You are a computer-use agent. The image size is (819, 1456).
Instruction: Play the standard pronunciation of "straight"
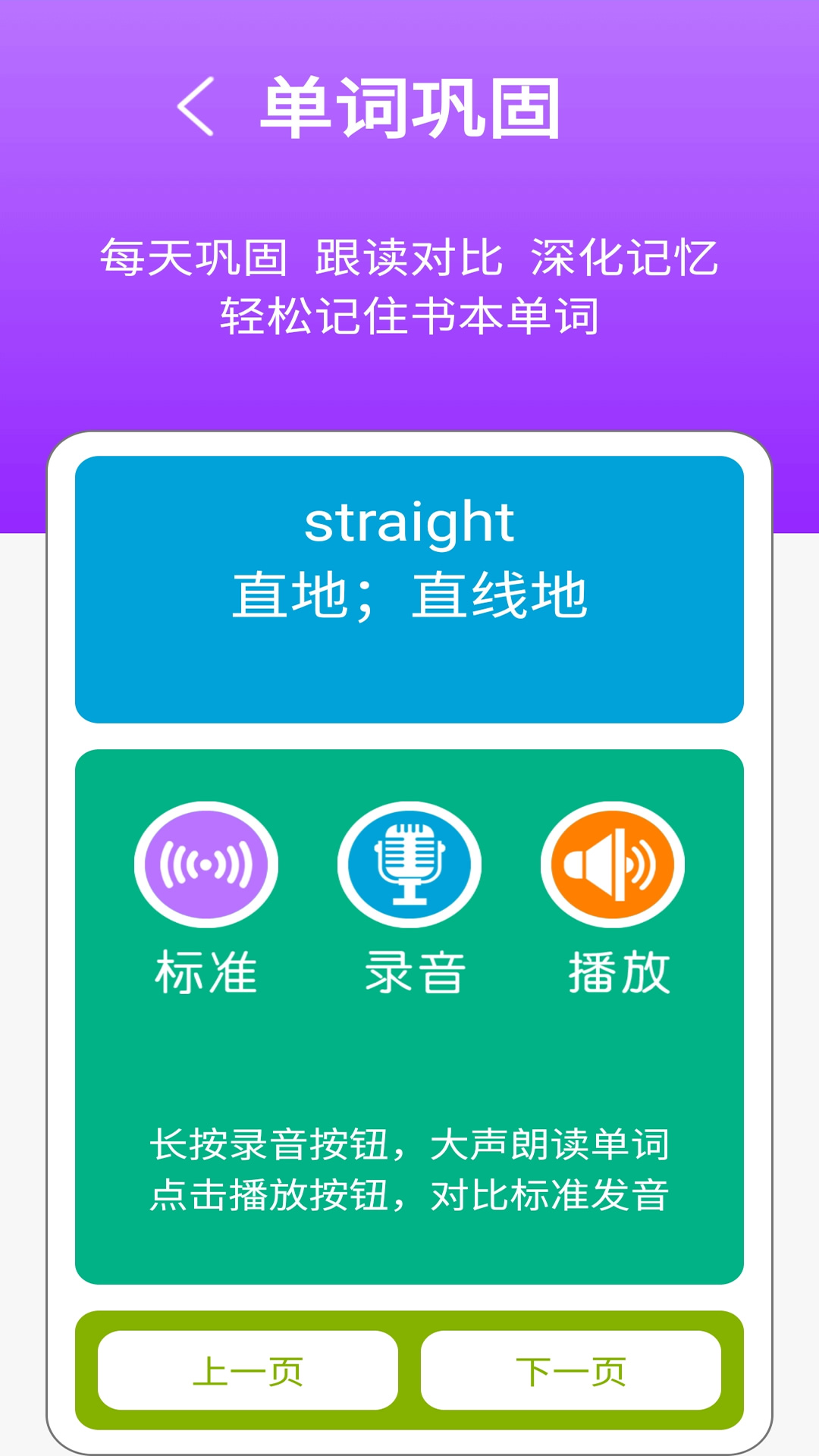tap(206, 863)
